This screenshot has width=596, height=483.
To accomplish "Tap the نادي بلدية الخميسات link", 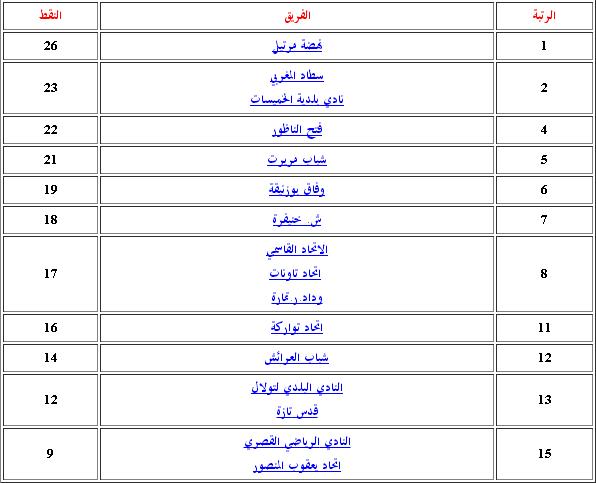I will (x=297, y=100).
